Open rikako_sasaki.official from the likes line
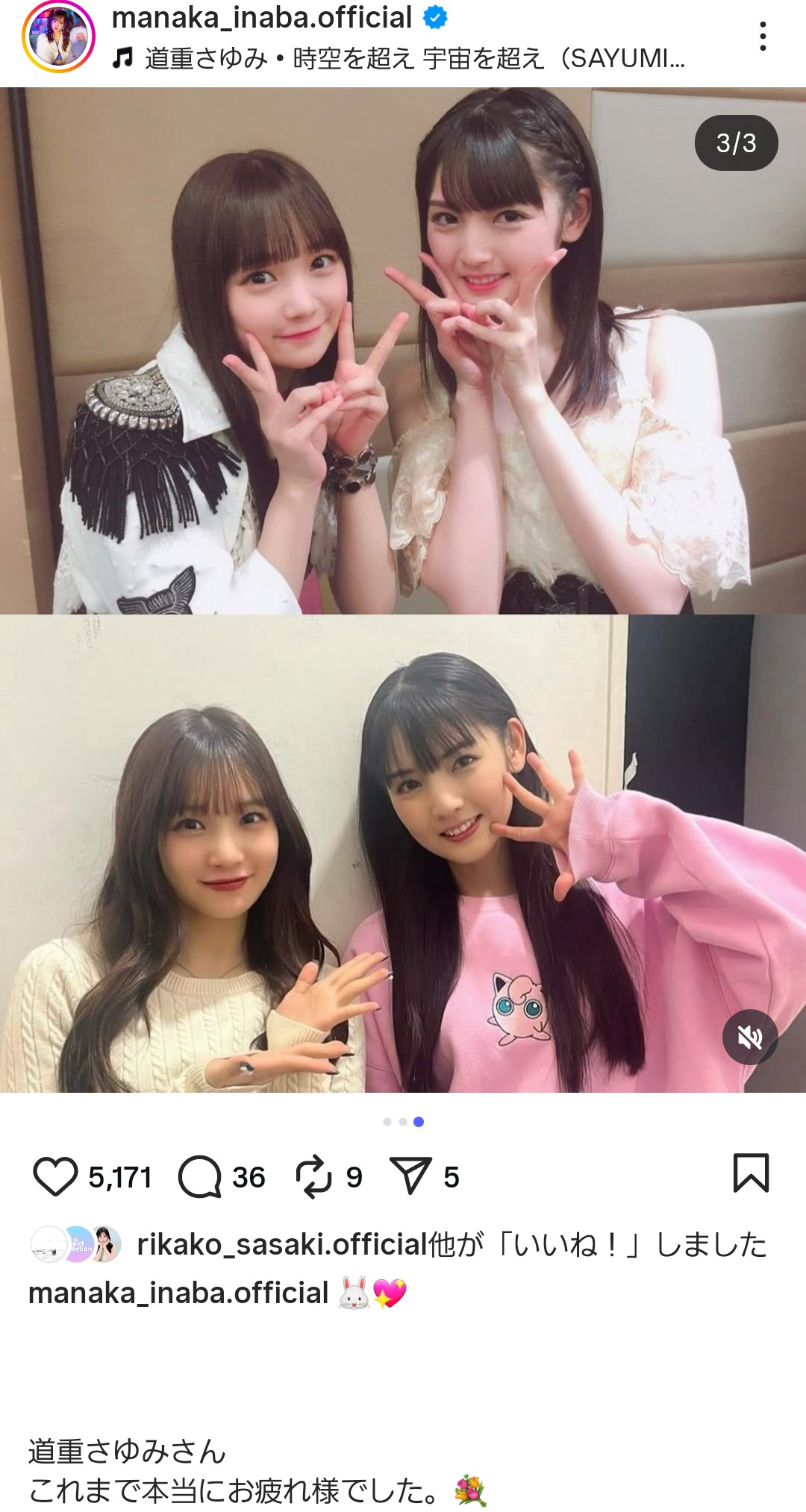Viewport: 806px width, 1512px height. [282, 1244]
